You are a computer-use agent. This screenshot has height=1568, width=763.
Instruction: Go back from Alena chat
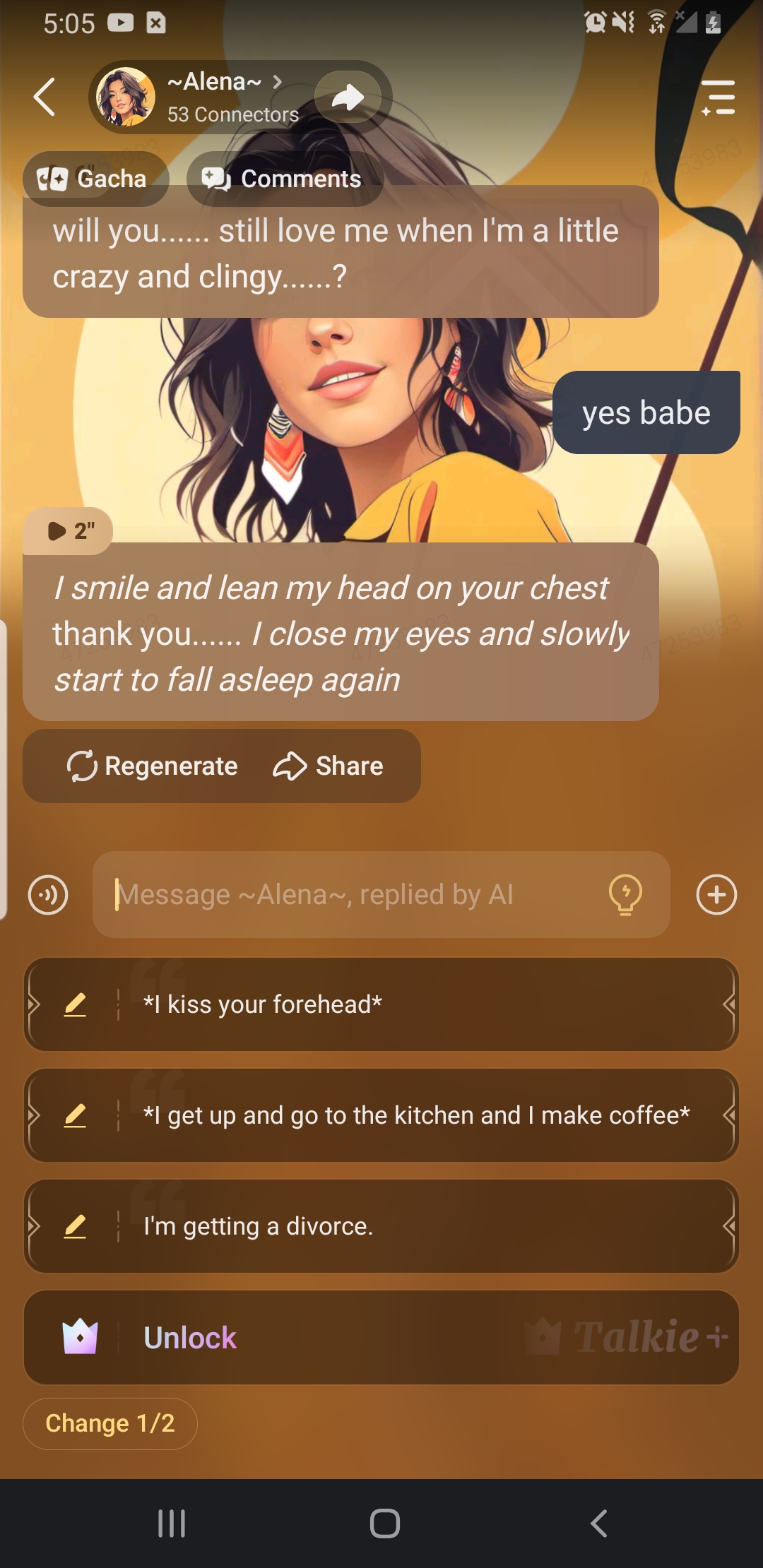point(45,97)
